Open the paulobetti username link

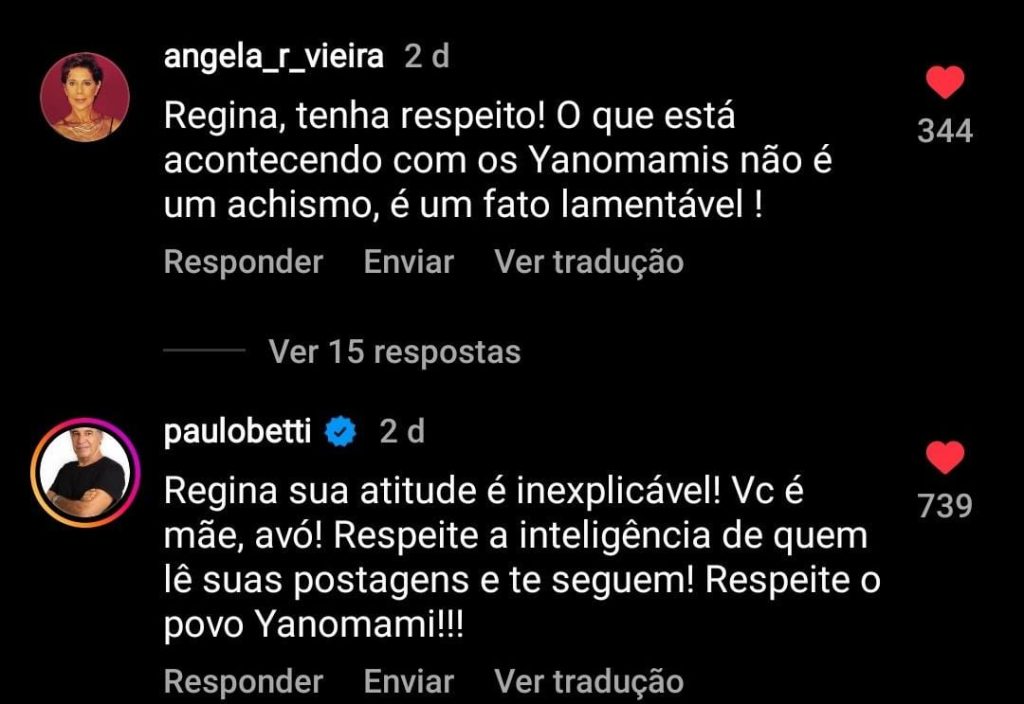[x=238, y=432]
